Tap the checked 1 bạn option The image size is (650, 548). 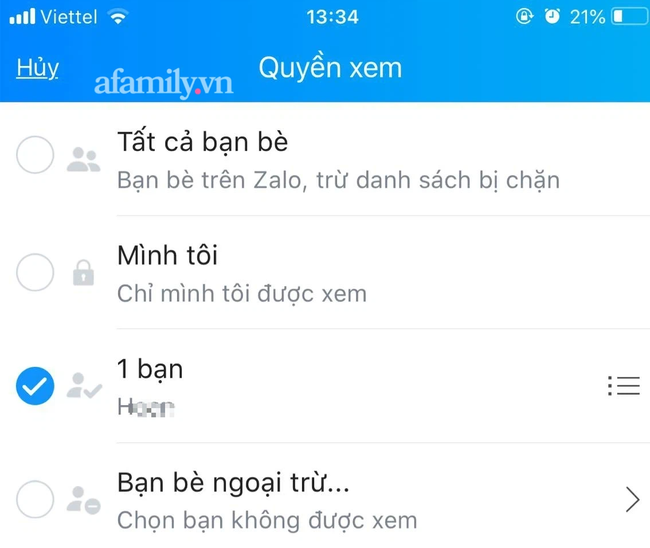[36, 386]
